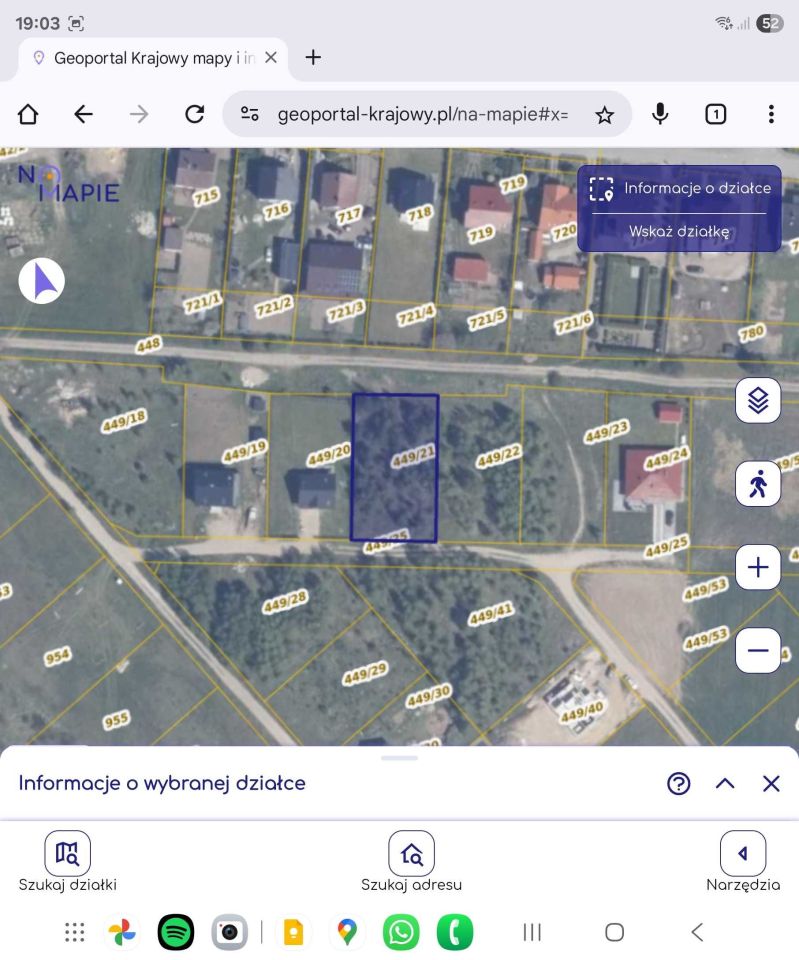The image size is (799, 960).
Task: Open WhatsApp from the dock
Action: coord(400,932)
